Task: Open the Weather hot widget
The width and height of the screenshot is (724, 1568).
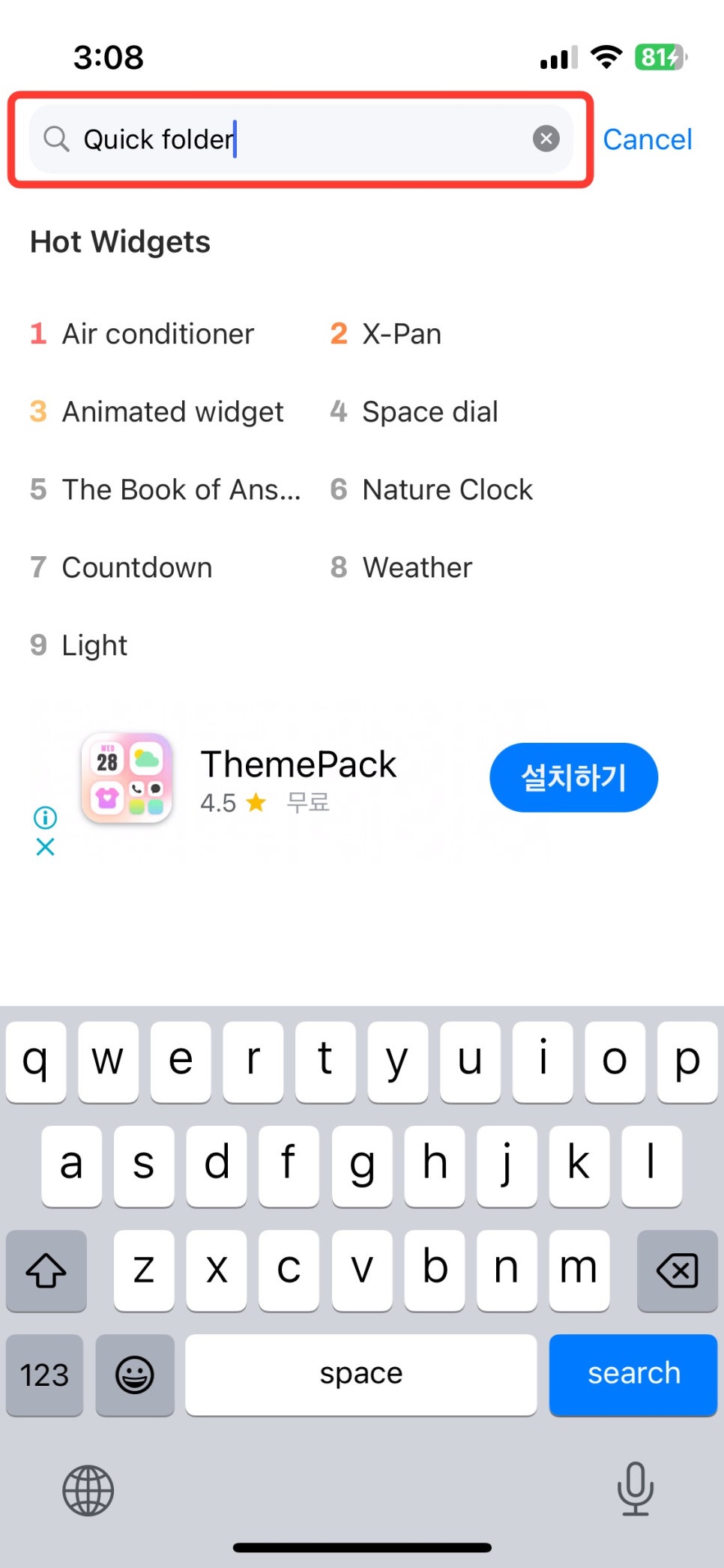Action: click(x=402, y=567)
